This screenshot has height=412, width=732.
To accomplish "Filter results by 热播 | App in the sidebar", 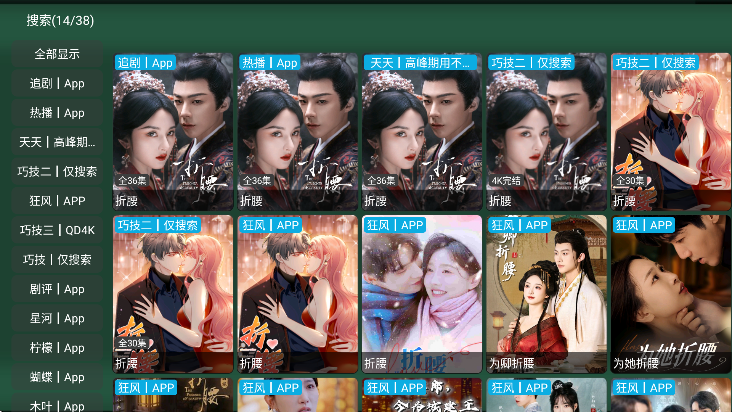I will point(57,113).
